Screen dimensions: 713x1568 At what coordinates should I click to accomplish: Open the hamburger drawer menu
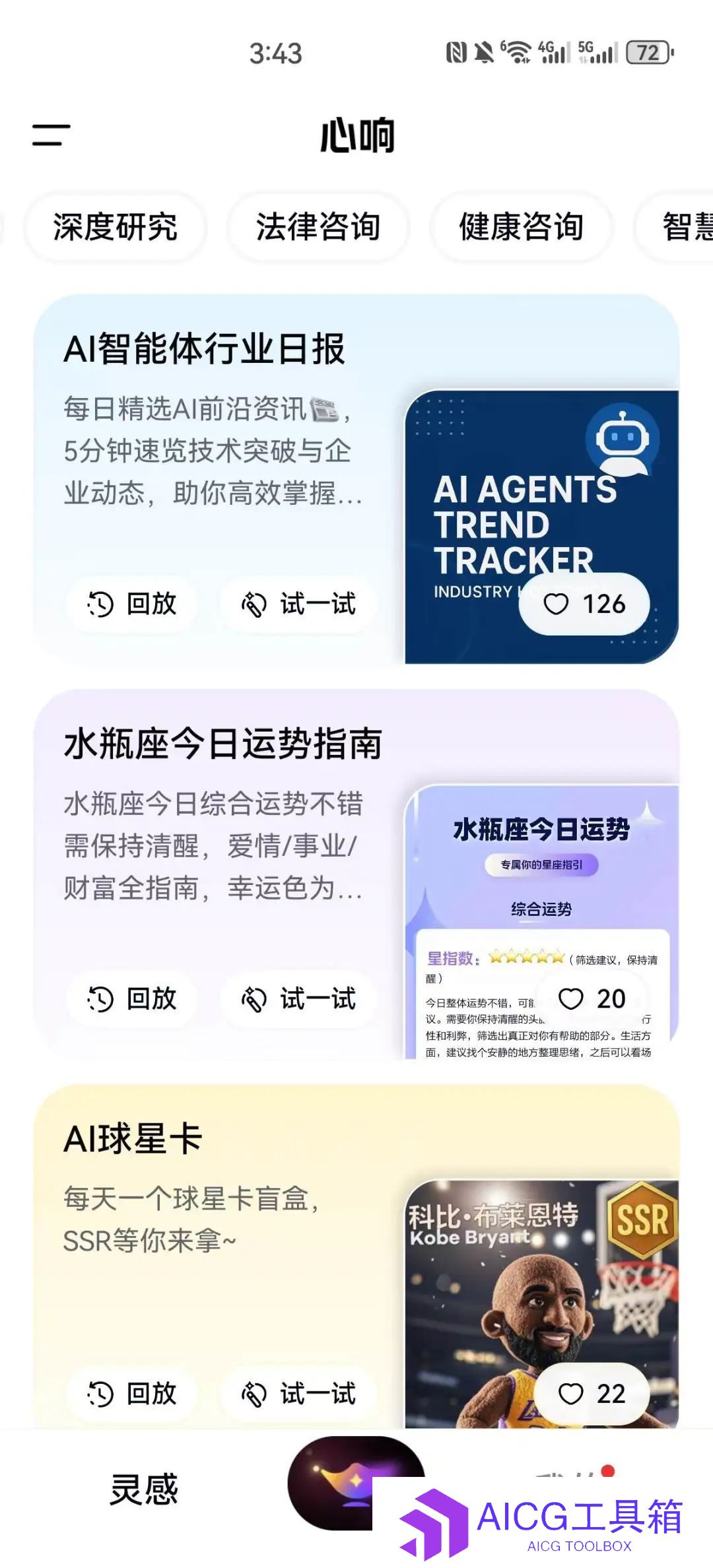tap(51, 135)
